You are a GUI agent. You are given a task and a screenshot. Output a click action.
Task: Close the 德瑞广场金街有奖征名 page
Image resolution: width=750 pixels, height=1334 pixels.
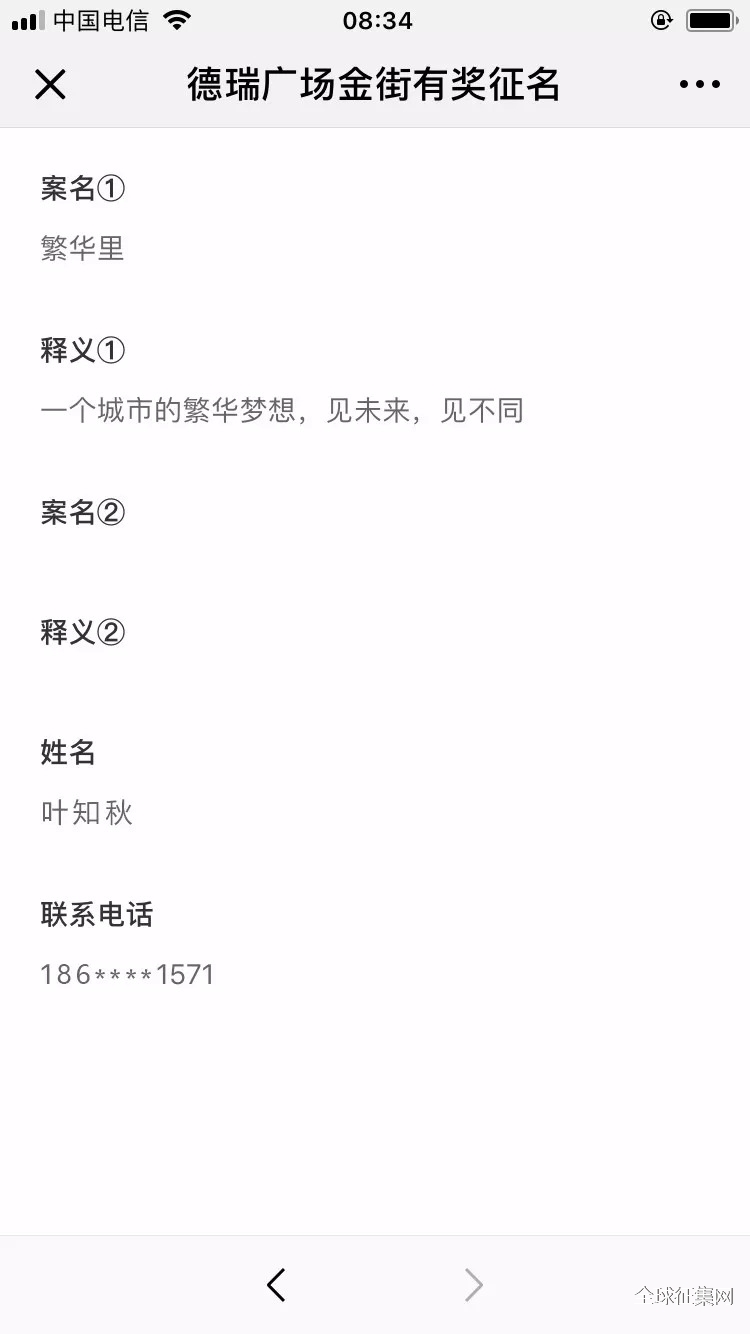point(50,85)
